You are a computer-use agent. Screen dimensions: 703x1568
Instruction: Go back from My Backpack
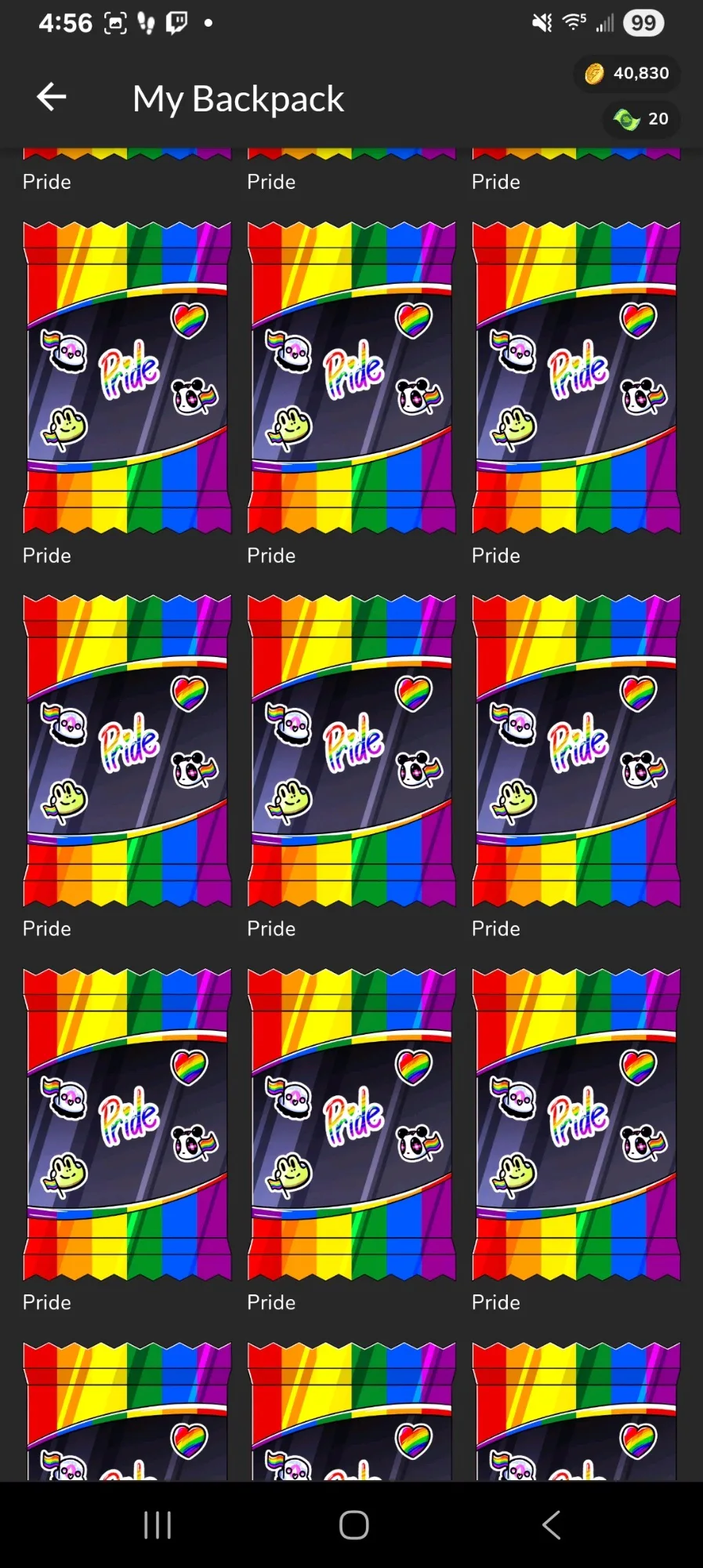pyautogui.click(x=52, y=97)
